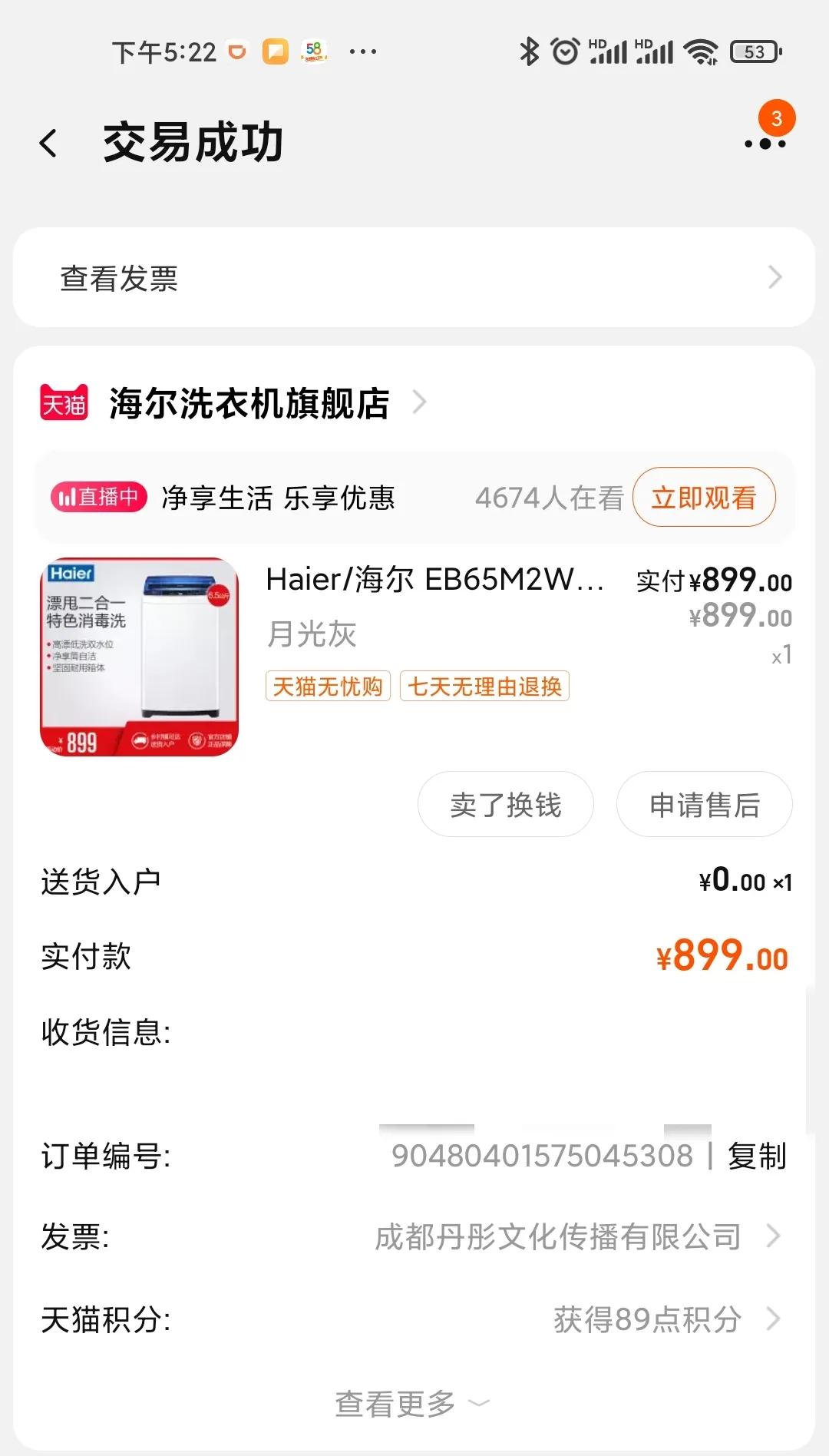The height and width of the screenshot is (1456, 829).
Task: Tap the 58 app notification icon
Action: click(312, 50)
